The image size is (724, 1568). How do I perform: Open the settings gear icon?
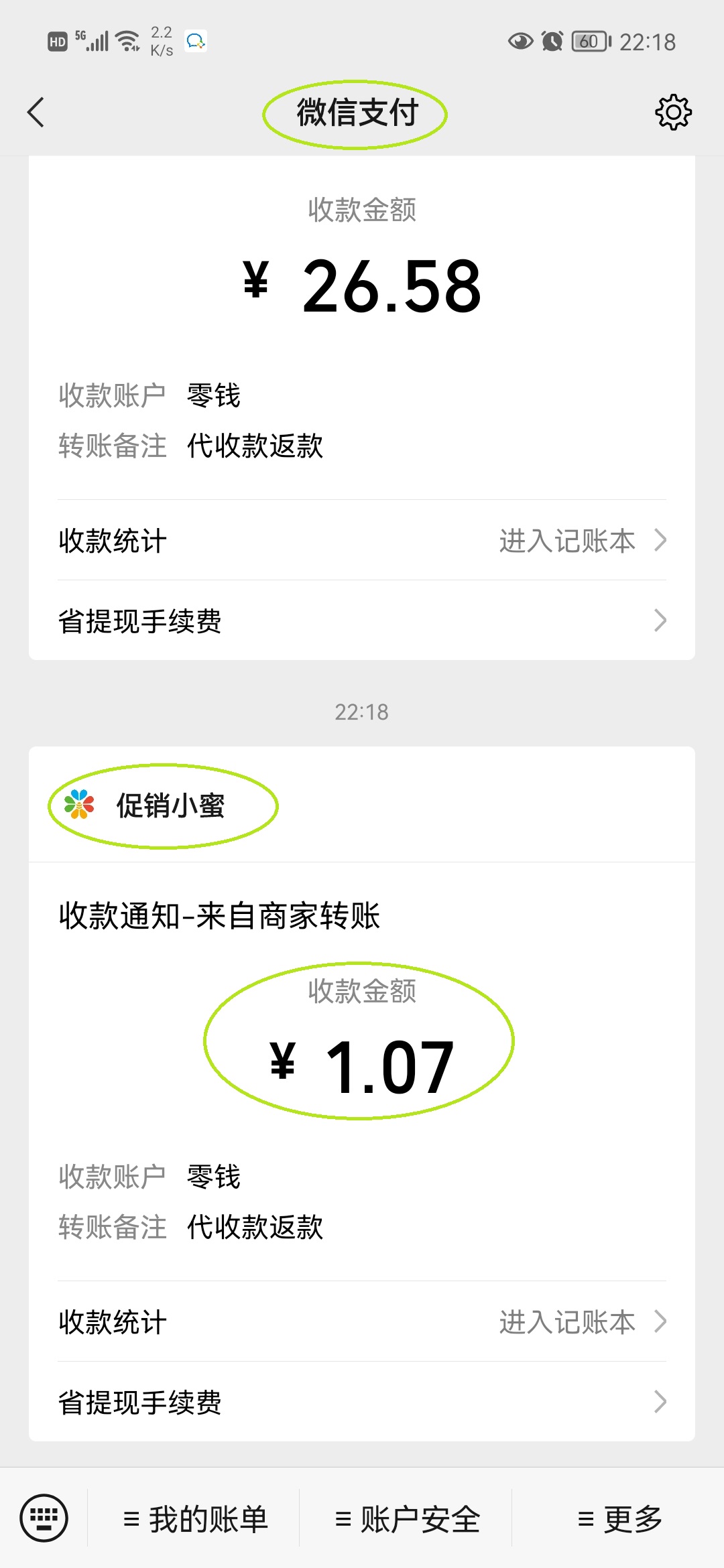coord(673,113)
